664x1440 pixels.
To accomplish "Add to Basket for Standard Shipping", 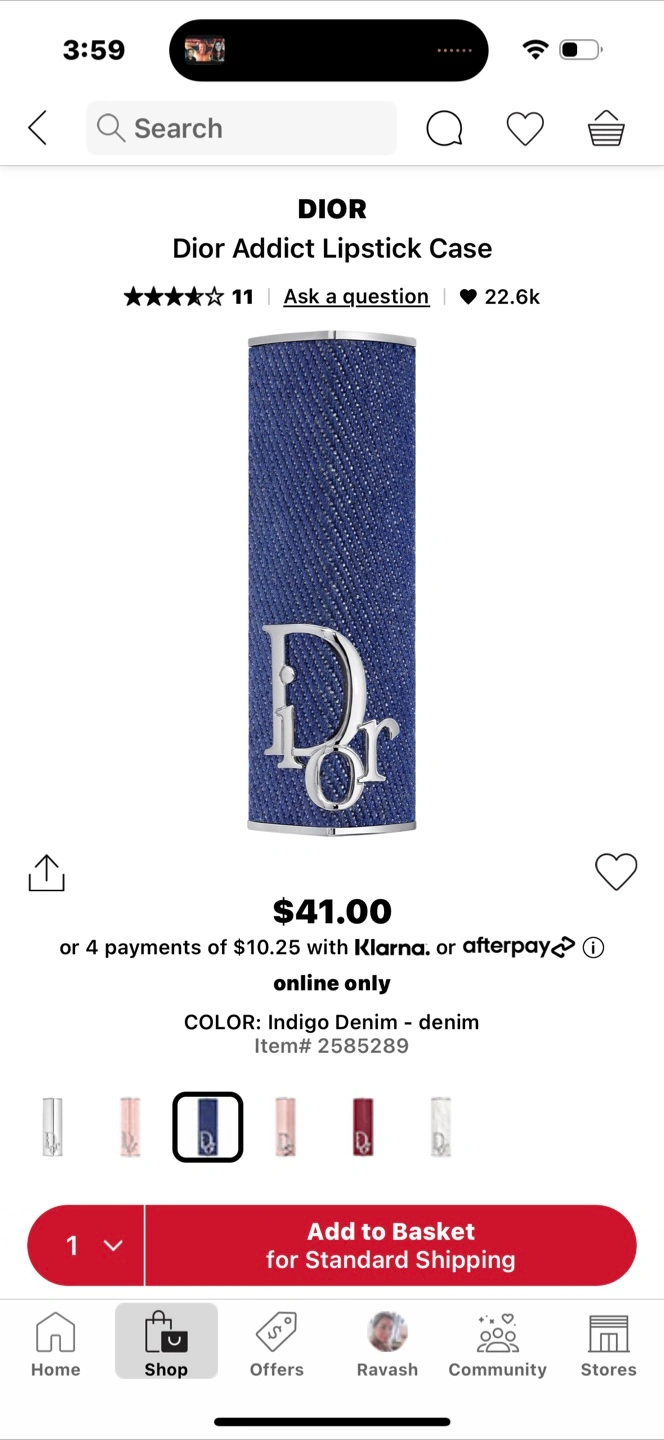I will [391, 1245].
